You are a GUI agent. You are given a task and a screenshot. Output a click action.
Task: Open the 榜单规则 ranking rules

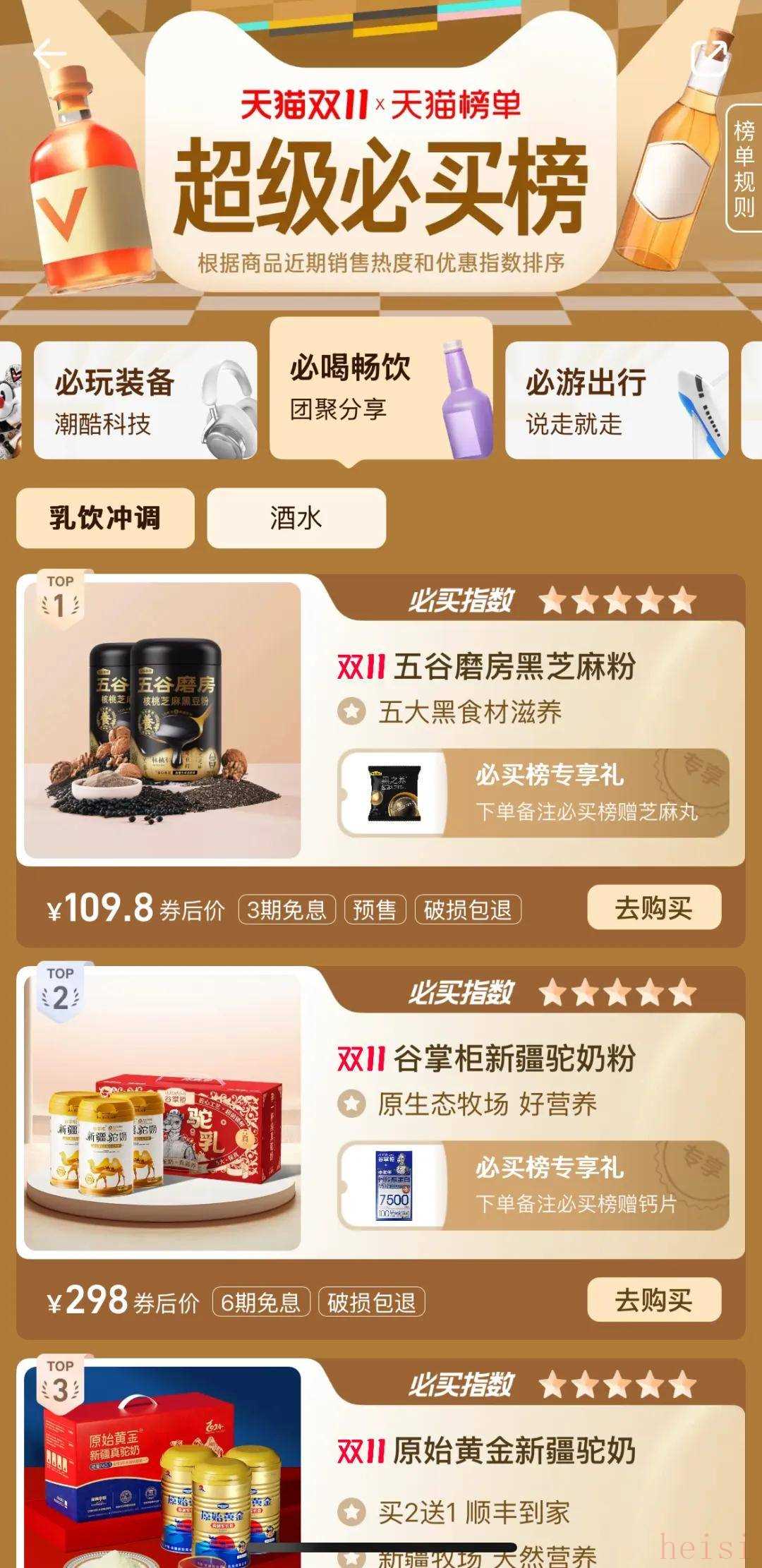point(744,169)
